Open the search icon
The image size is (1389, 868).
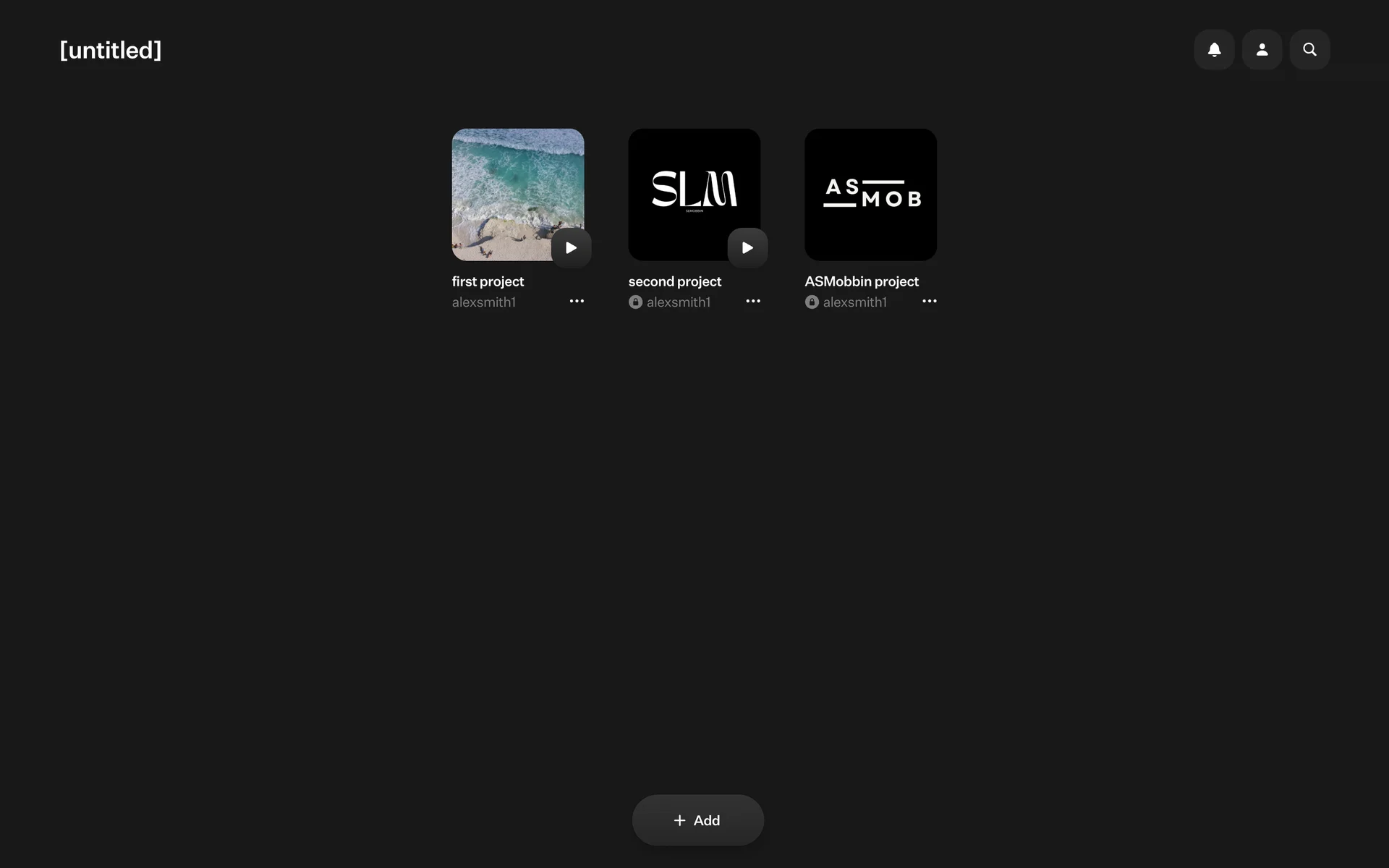[1309, 49]
